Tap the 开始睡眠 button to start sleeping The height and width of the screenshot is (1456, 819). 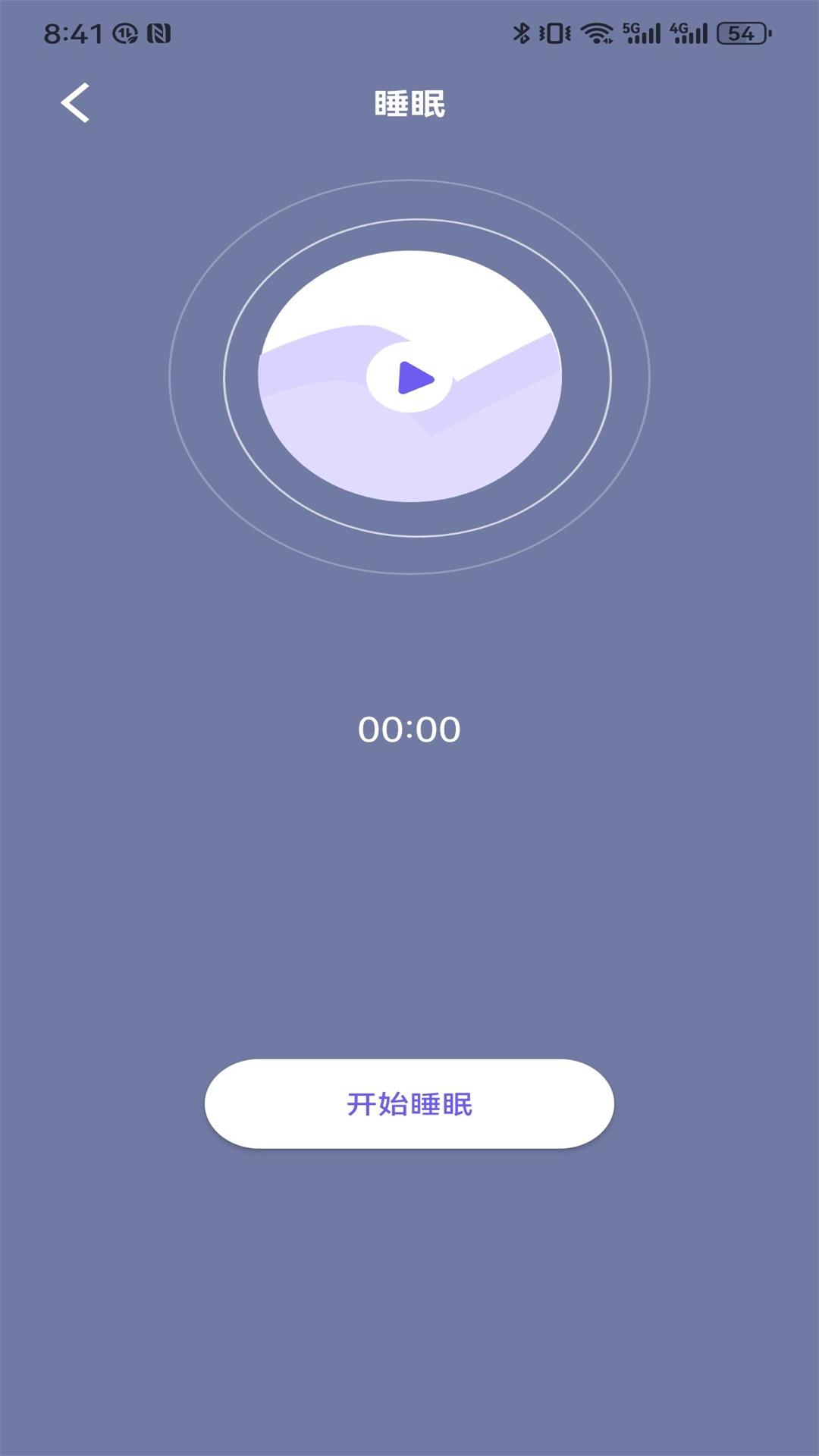click(x=409, y=1105)
